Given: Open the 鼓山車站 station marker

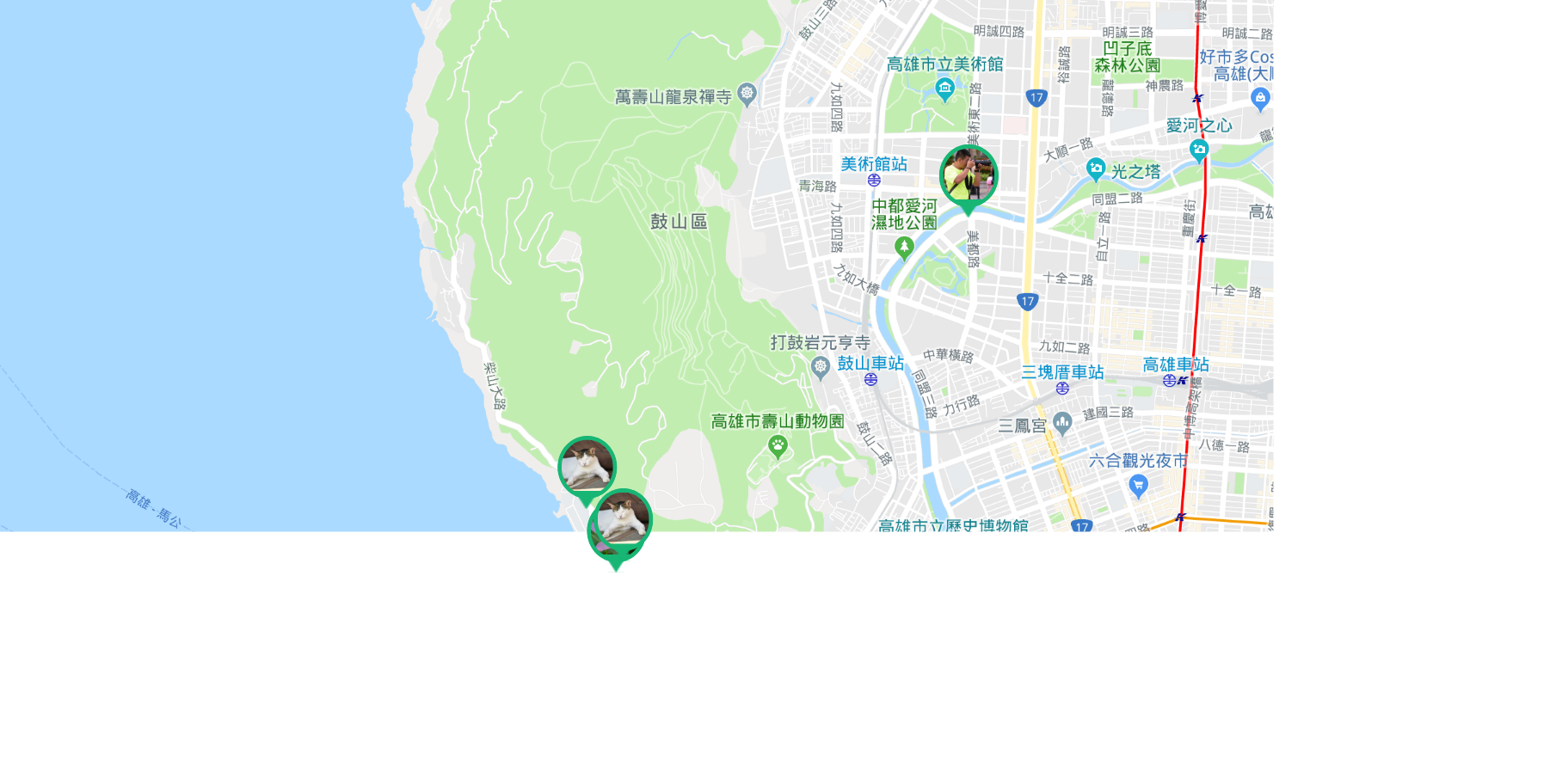Looking at the screenshot, I should point(870,379).
